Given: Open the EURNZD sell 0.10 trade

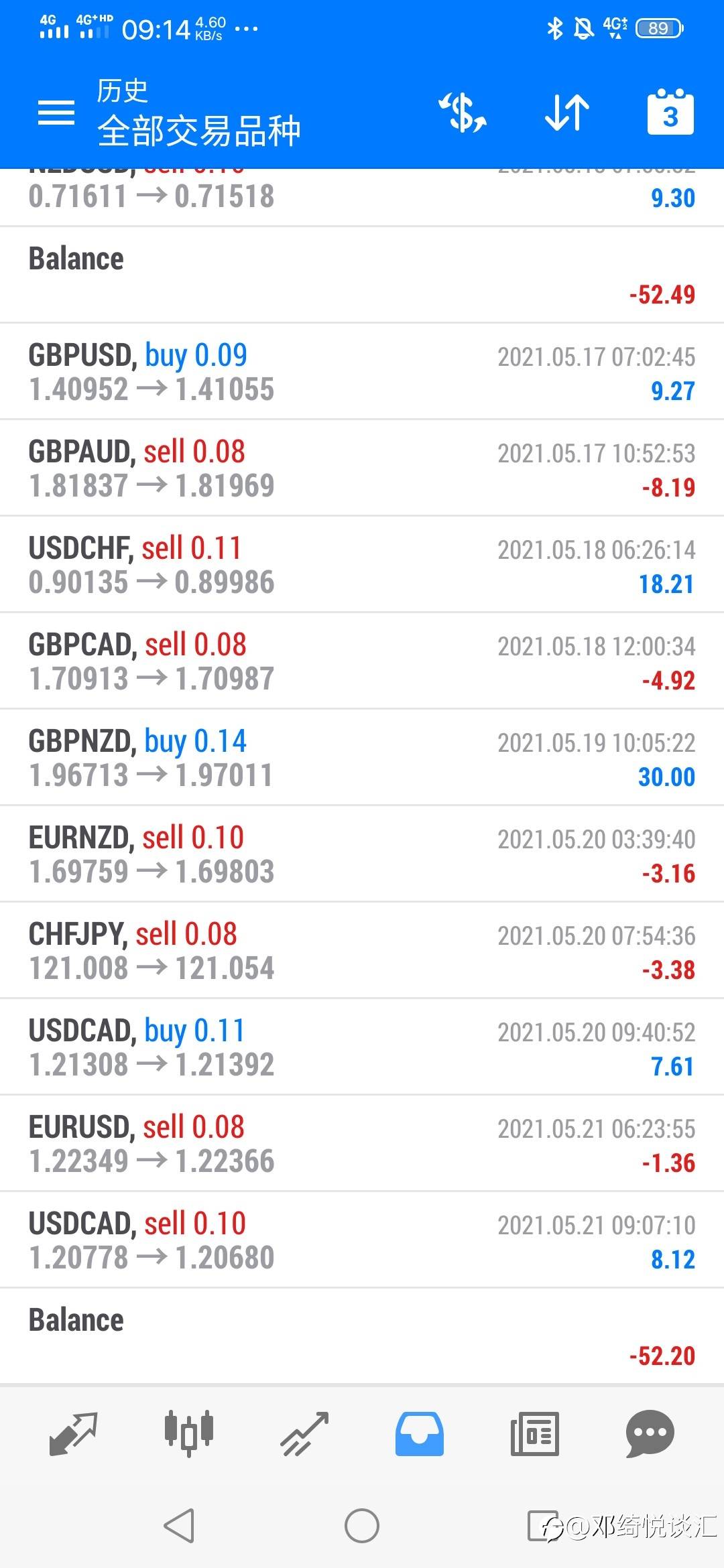Looking at the screenshot, I should tap(362, 854).
